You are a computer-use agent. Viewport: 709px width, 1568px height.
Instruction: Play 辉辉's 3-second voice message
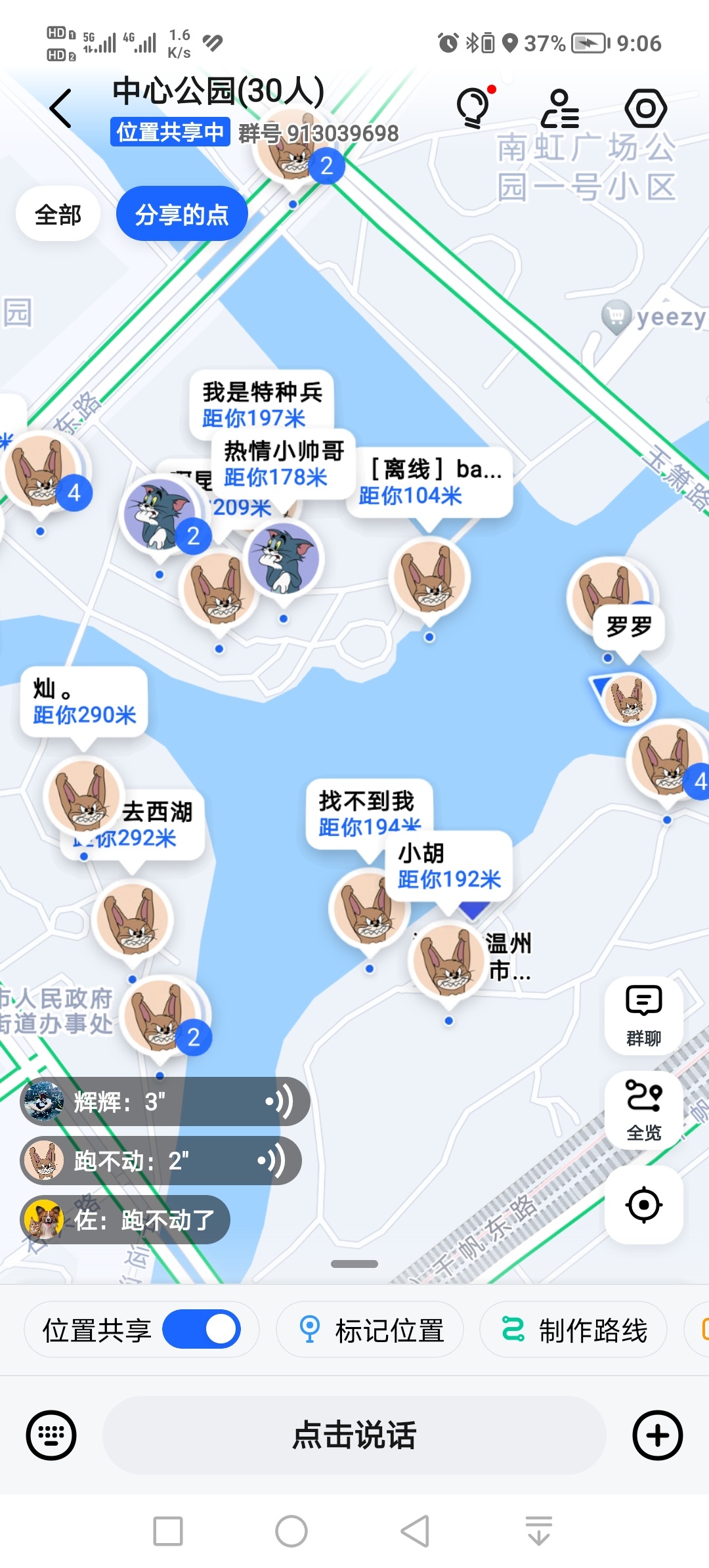click(164, 1101)
